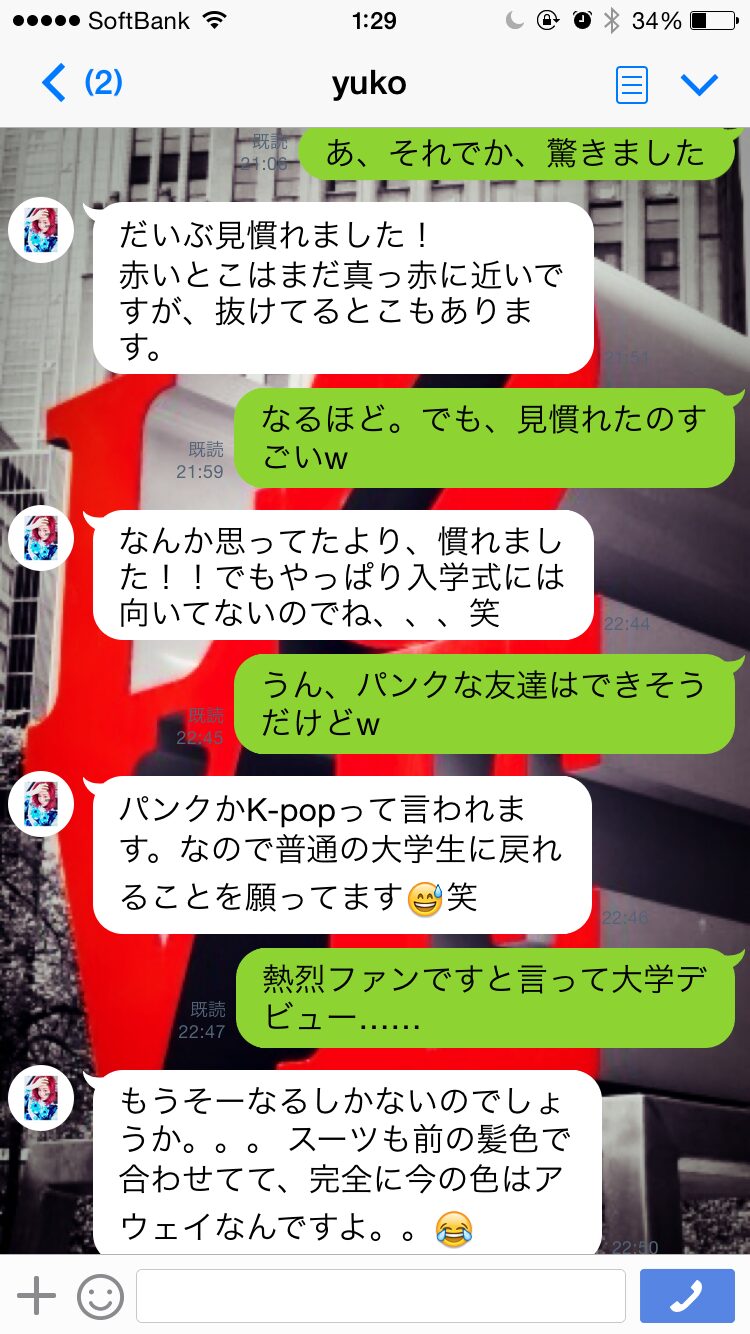Start a voice call with yuko
750x1334 pixels.
click(x=686, y=1297)
